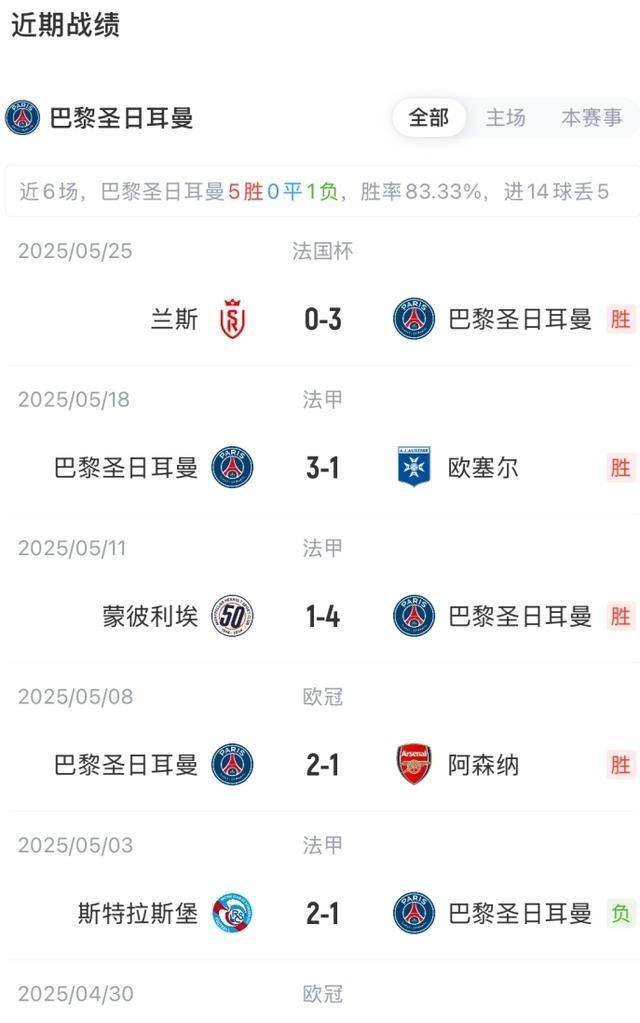The width and height of the screenshot is (640, 1023).
Task: Open the 兰斯 0-3 巴黎圣日耳曼 match
Action: [323, 319]
